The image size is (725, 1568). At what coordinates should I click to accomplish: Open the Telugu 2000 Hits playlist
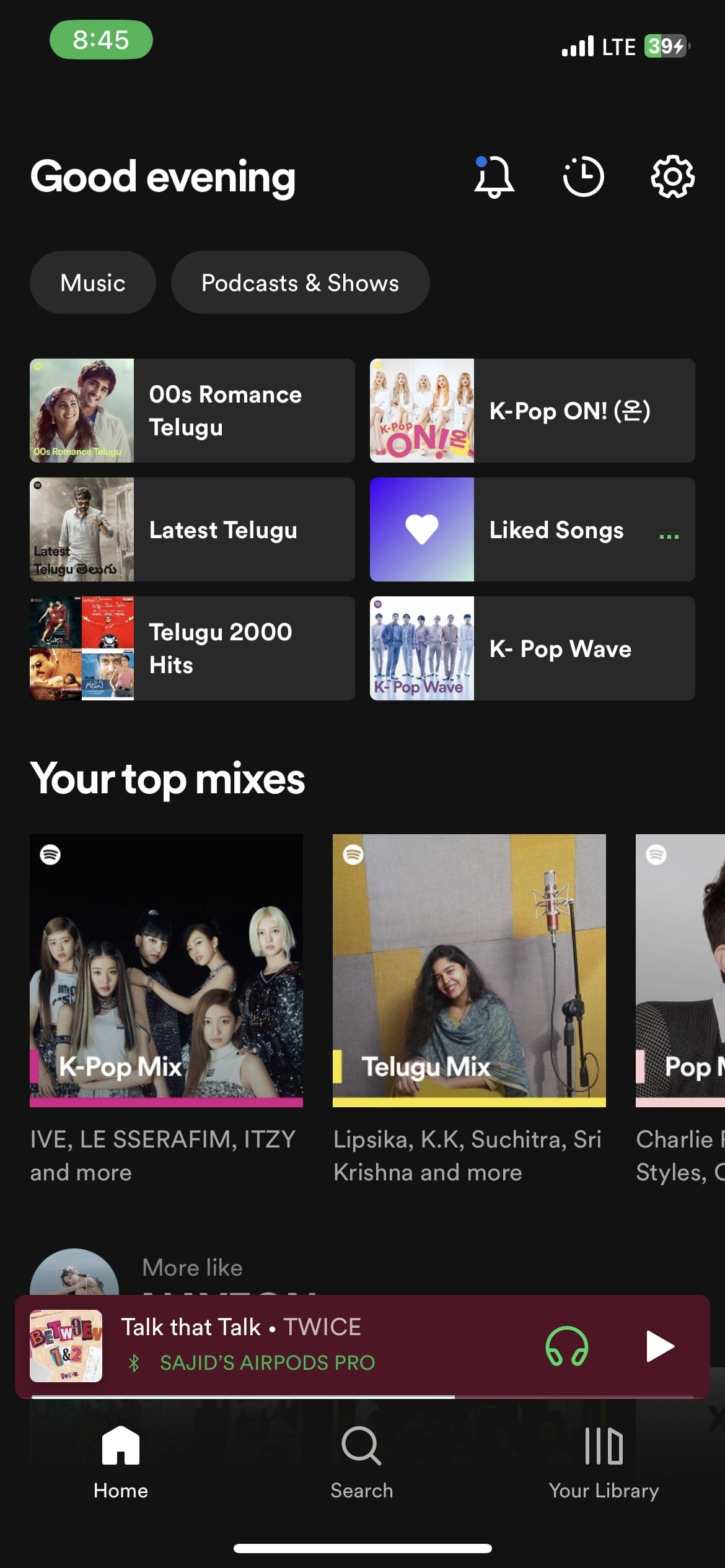[192, 648]
